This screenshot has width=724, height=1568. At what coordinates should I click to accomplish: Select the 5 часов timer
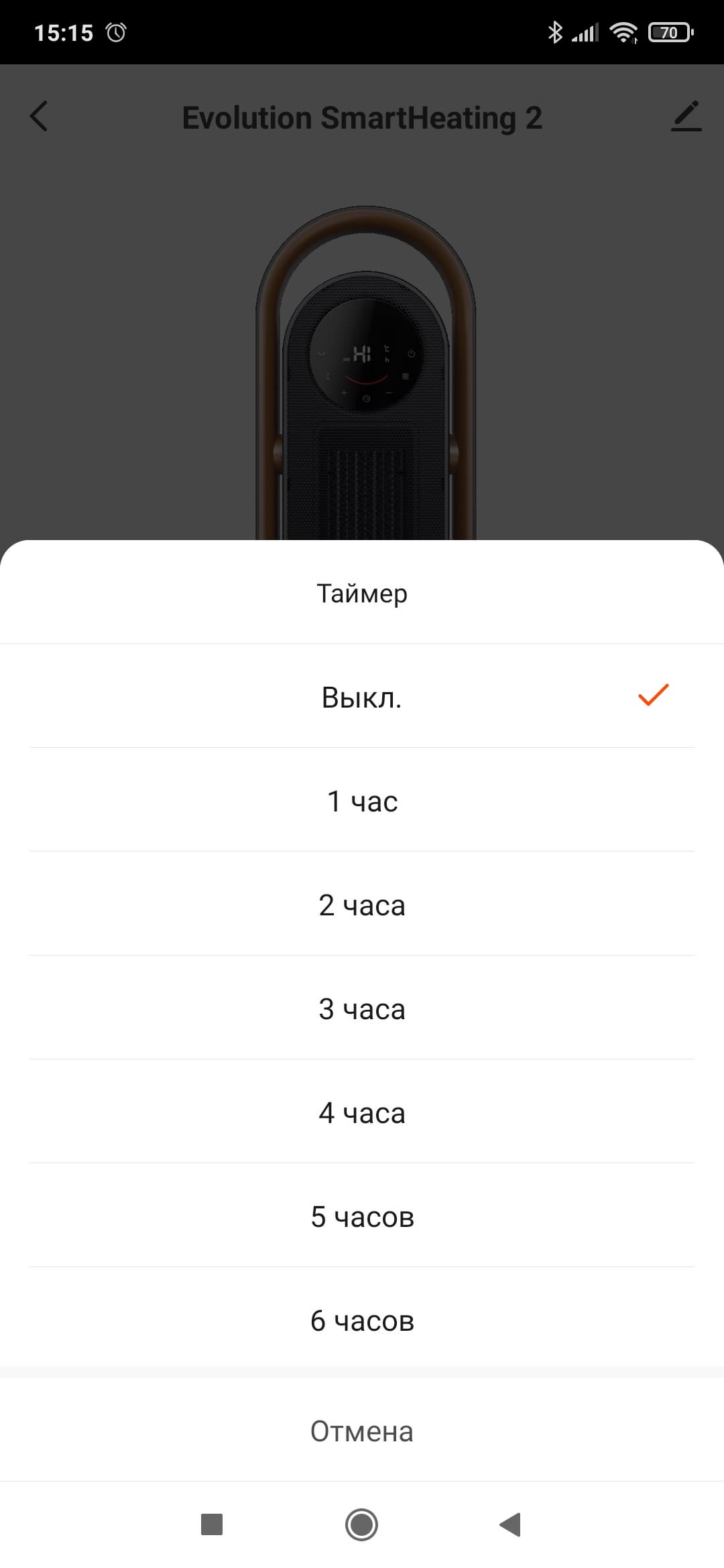coord(362,1216)
